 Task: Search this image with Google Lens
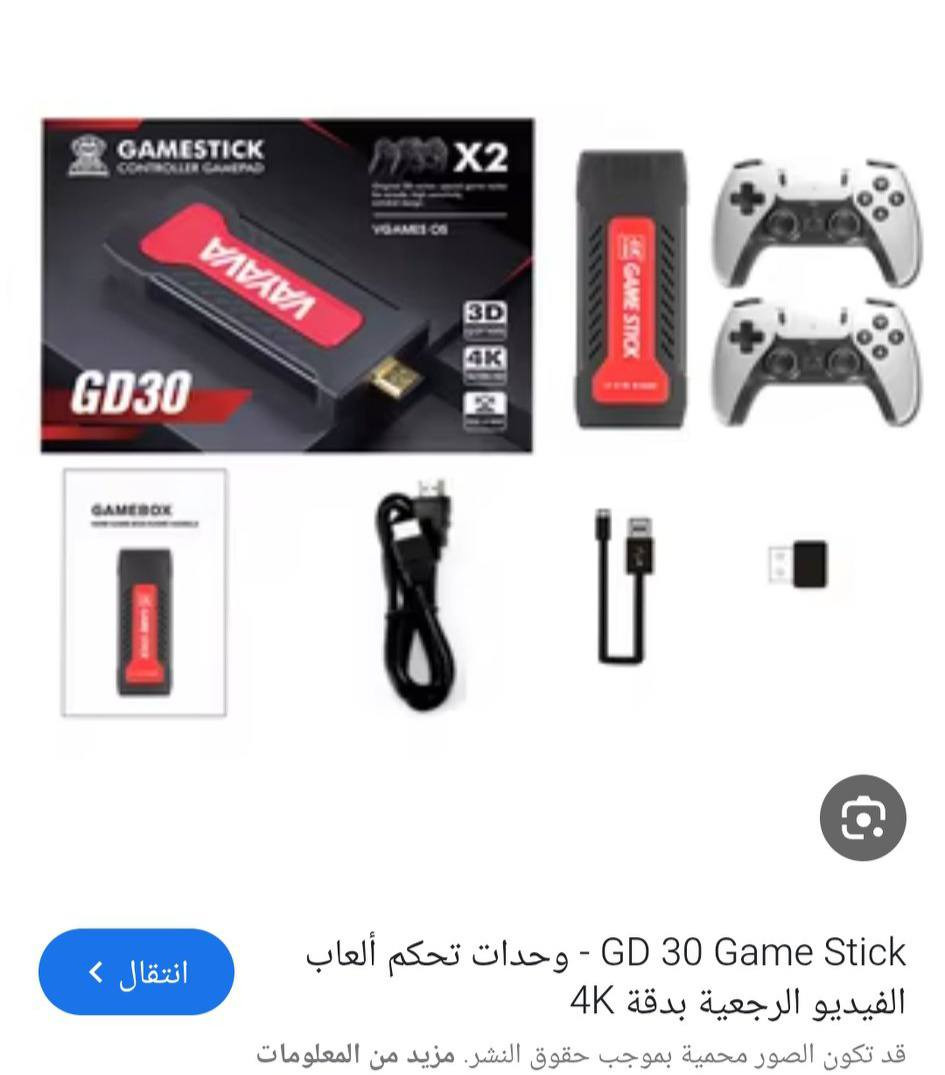point(862,818)
